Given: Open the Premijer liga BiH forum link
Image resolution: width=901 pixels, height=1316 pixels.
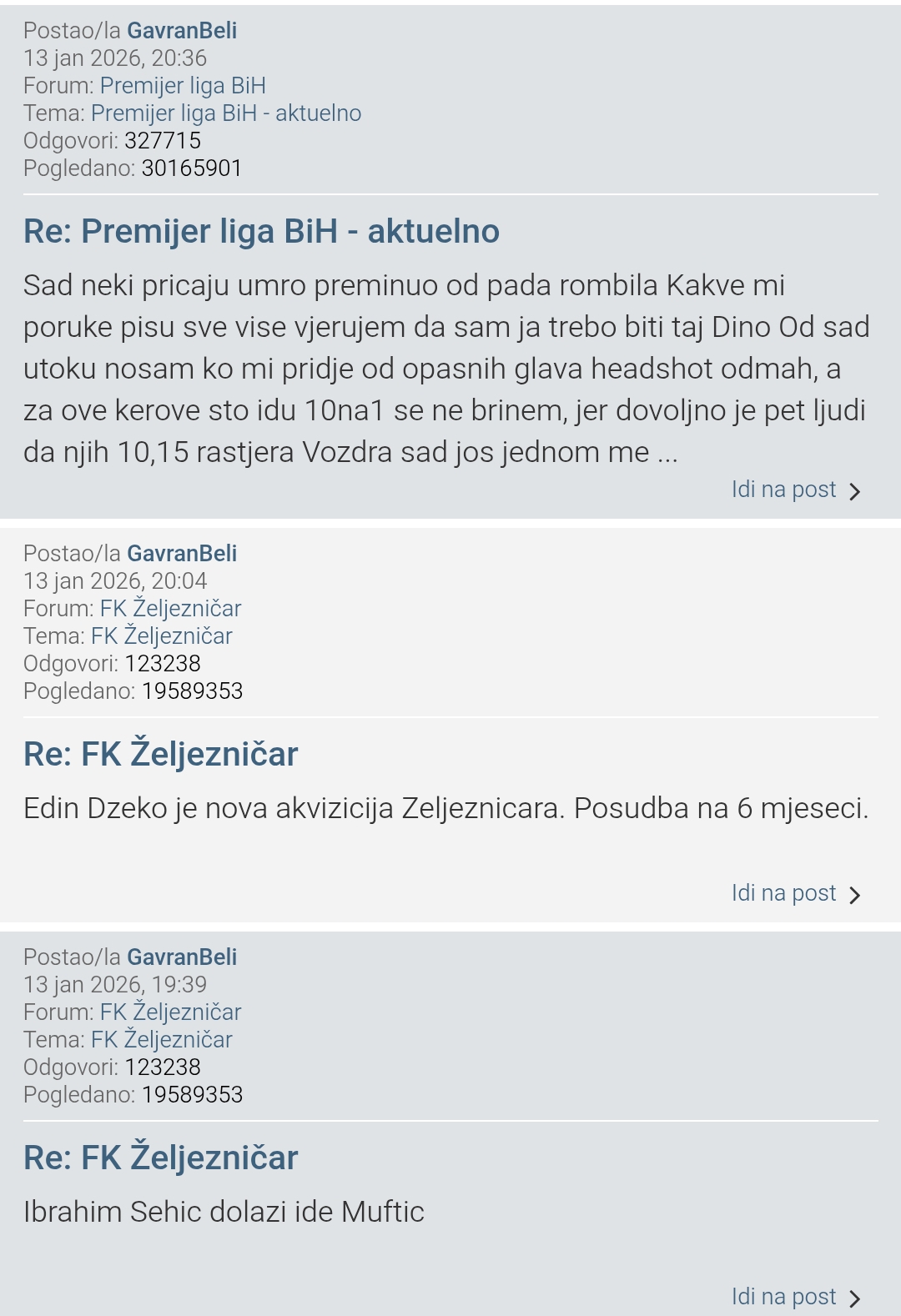Looking at the screenshot, I should pos(183,86).
